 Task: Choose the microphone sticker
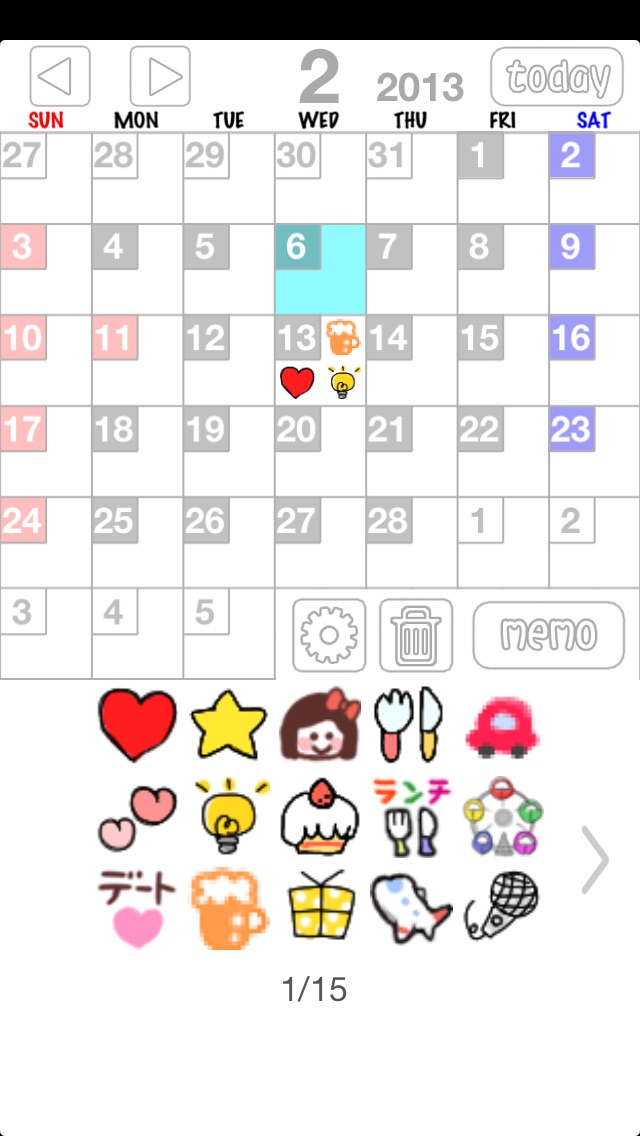tap(502, 905)
